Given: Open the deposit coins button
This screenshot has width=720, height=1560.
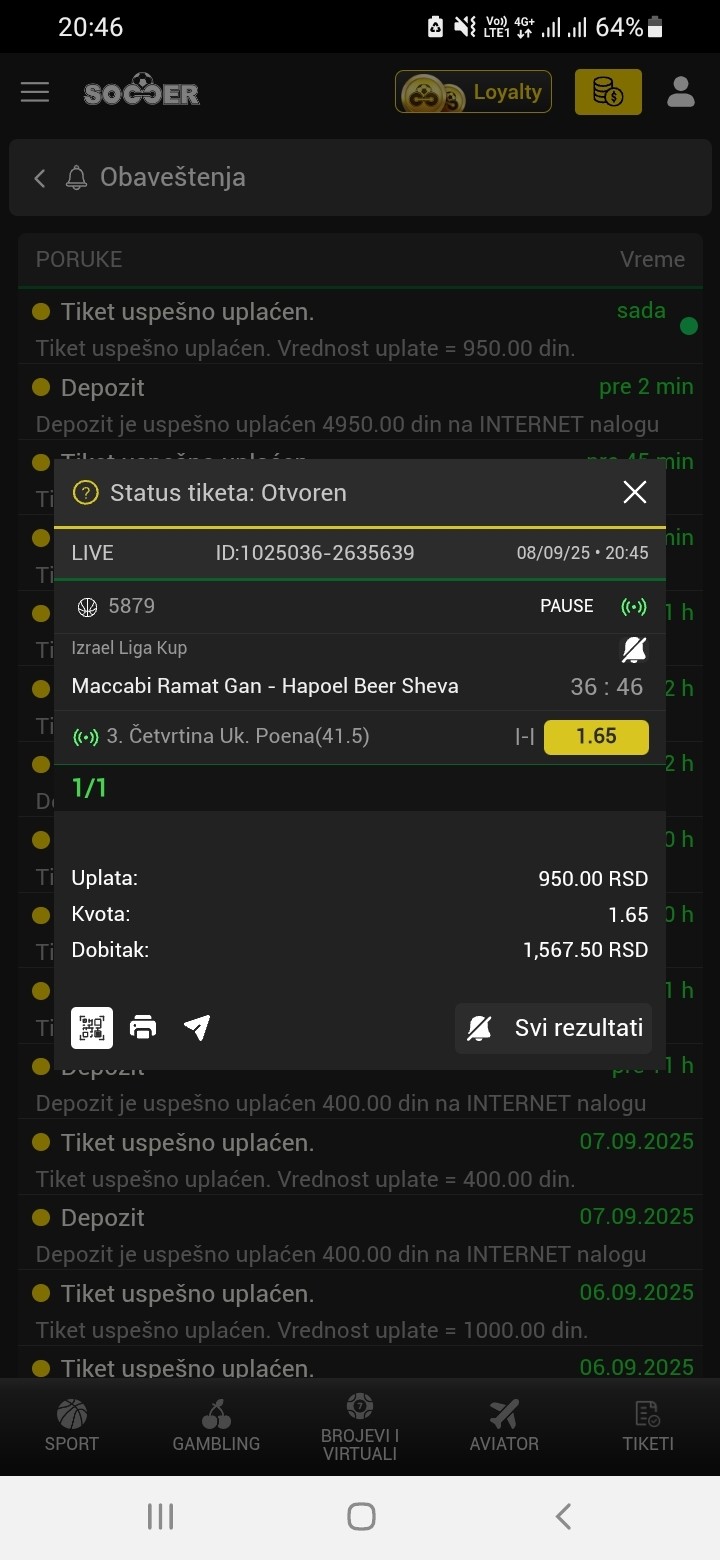Looking at the screenshot, I should [x=608, y=92].
